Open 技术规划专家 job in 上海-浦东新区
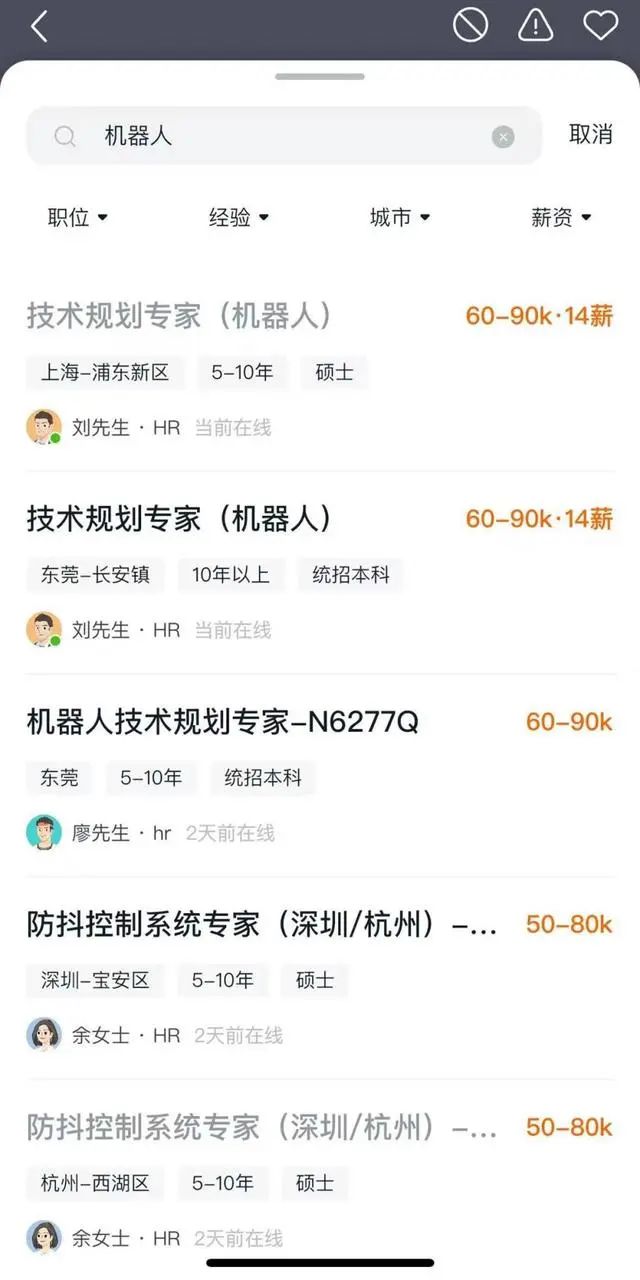This screenshot has width=640, height=1280. [x=320, y=371]
